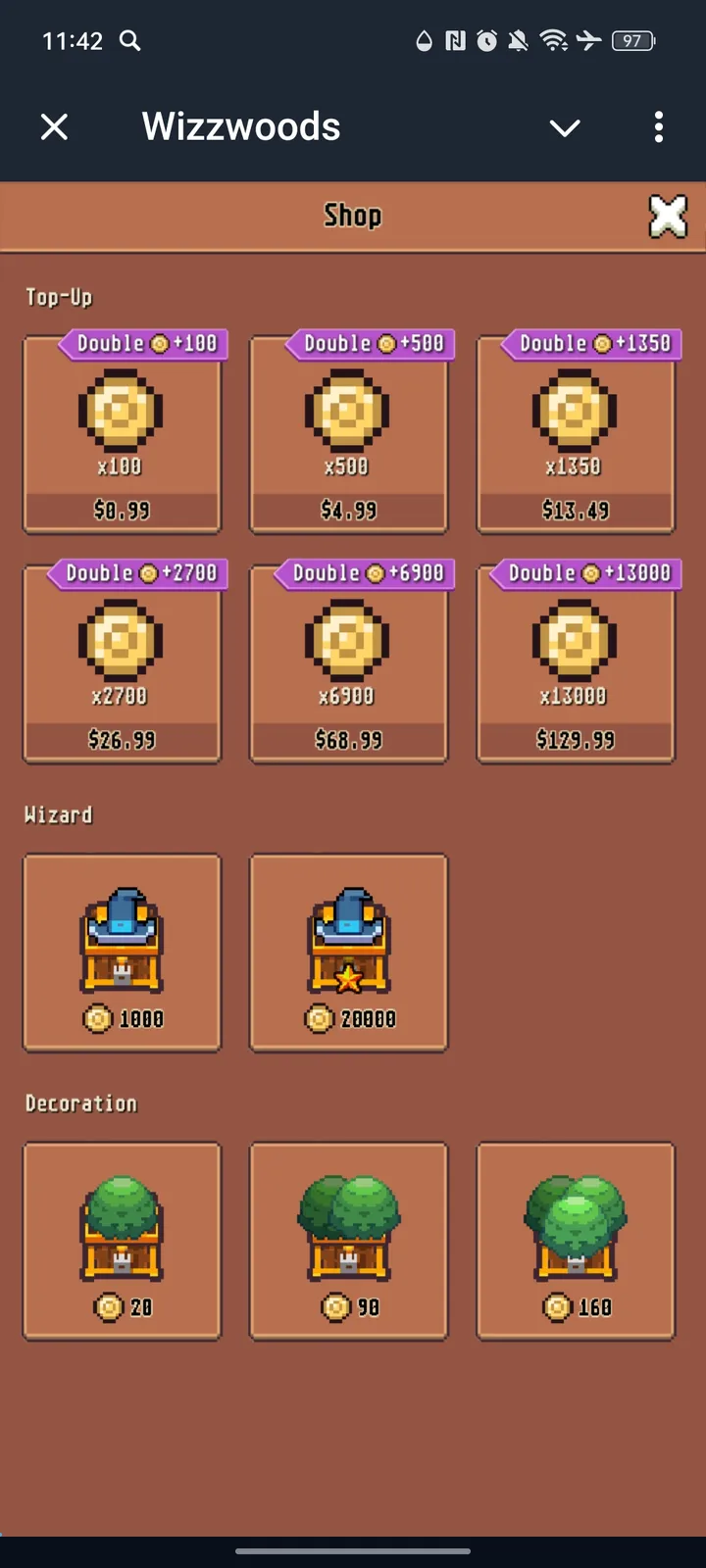
Task: Select the starred wizard chest costing 20000
Action: click(349, 951)
